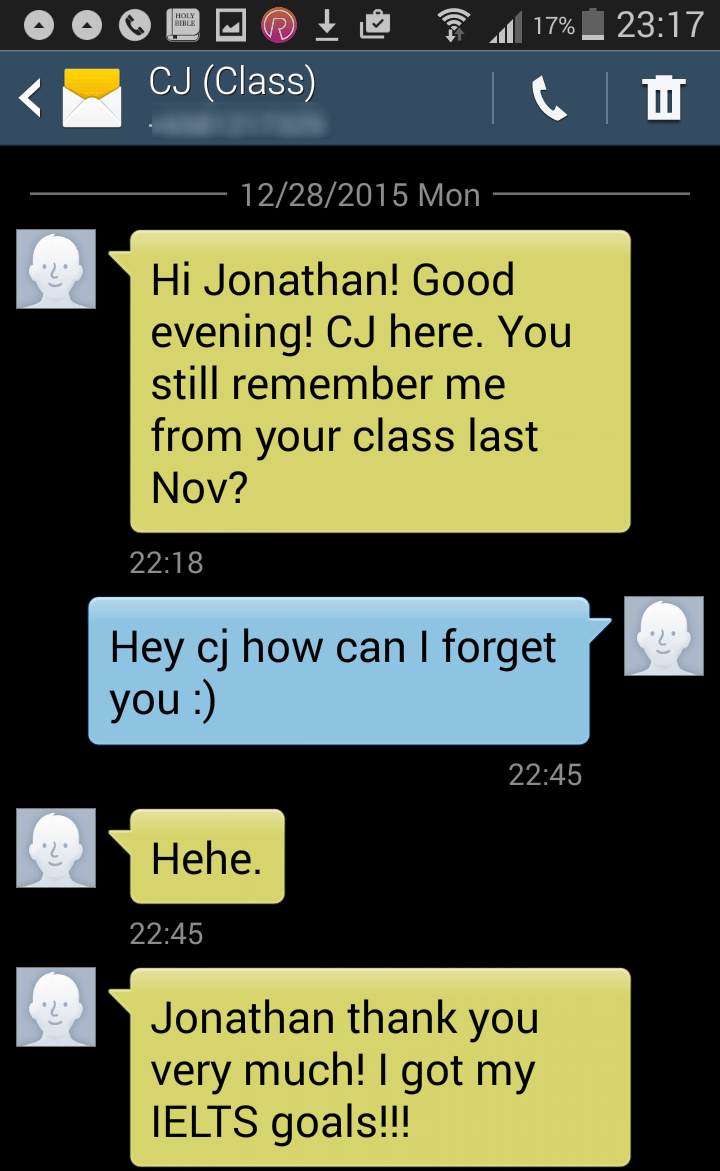This screenshot has height=1171, width=720.
Task: Open CJ's avatar beside 'Hi Jonathan!' message
Action: 56,269
